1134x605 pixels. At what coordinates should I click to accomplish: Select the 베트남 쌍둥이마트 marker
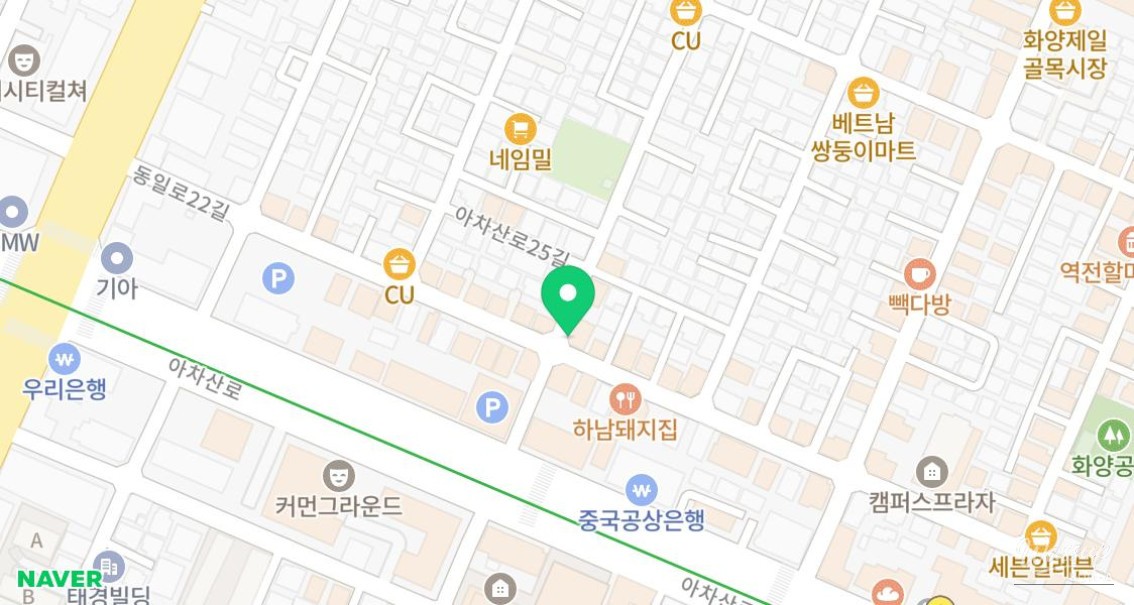pyautogui.click(x=862, y=94)
